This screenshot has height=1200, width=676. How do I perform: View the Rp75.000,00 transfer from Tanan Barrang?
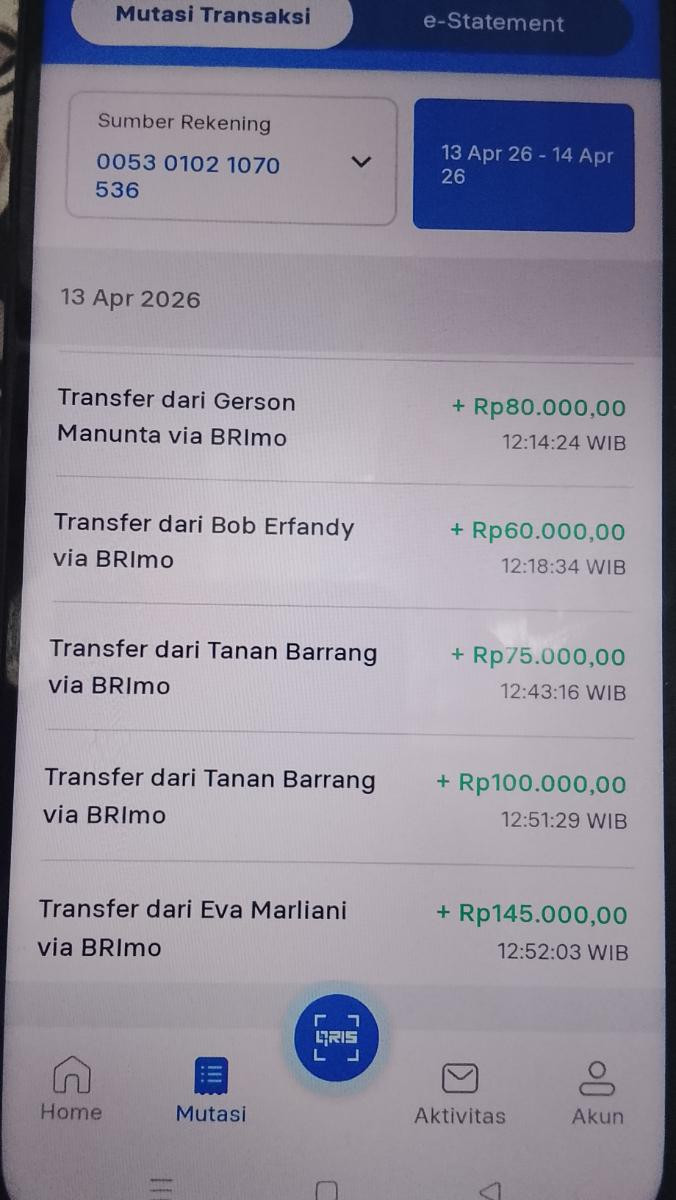coord(340,669)
